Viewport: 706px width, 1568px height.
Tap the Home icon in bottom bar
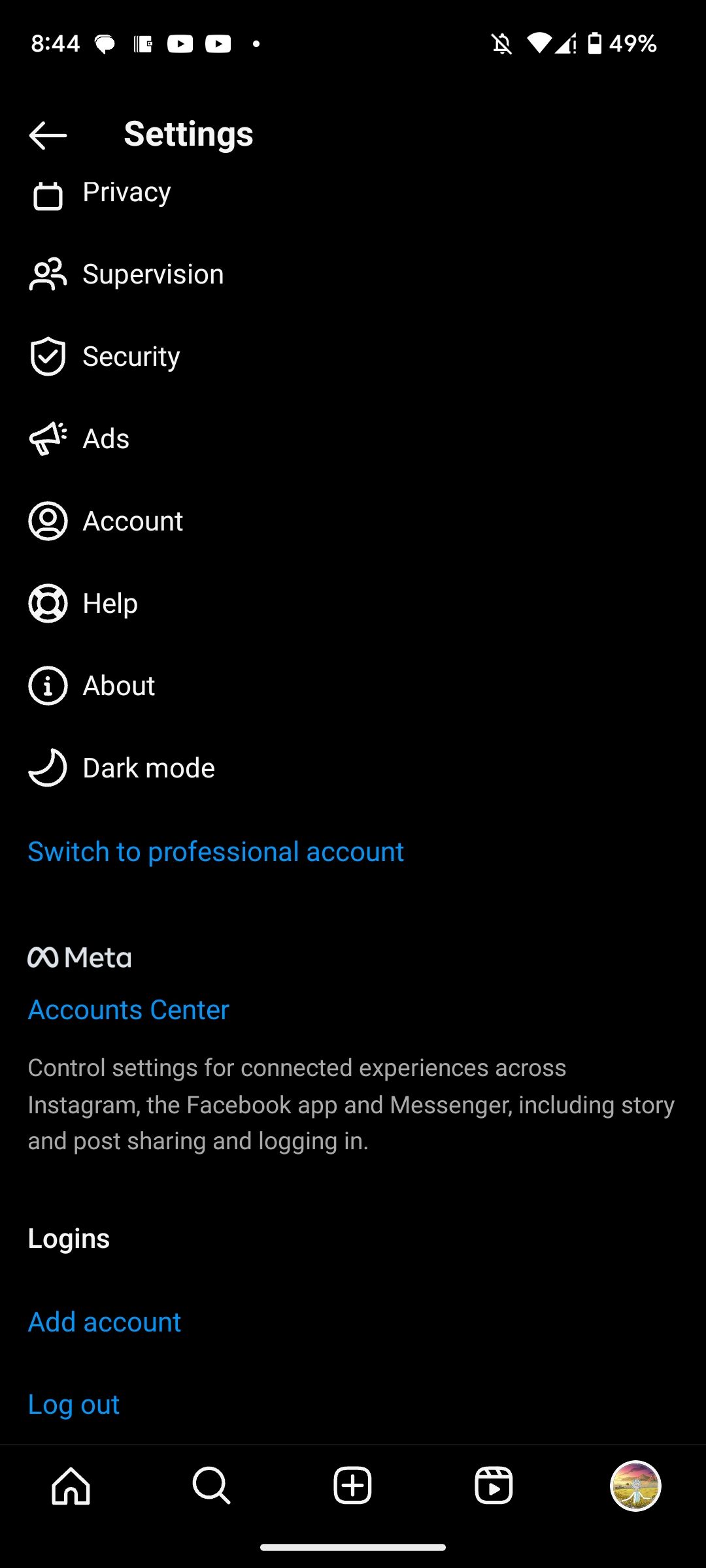click(x=70, y=1486)
